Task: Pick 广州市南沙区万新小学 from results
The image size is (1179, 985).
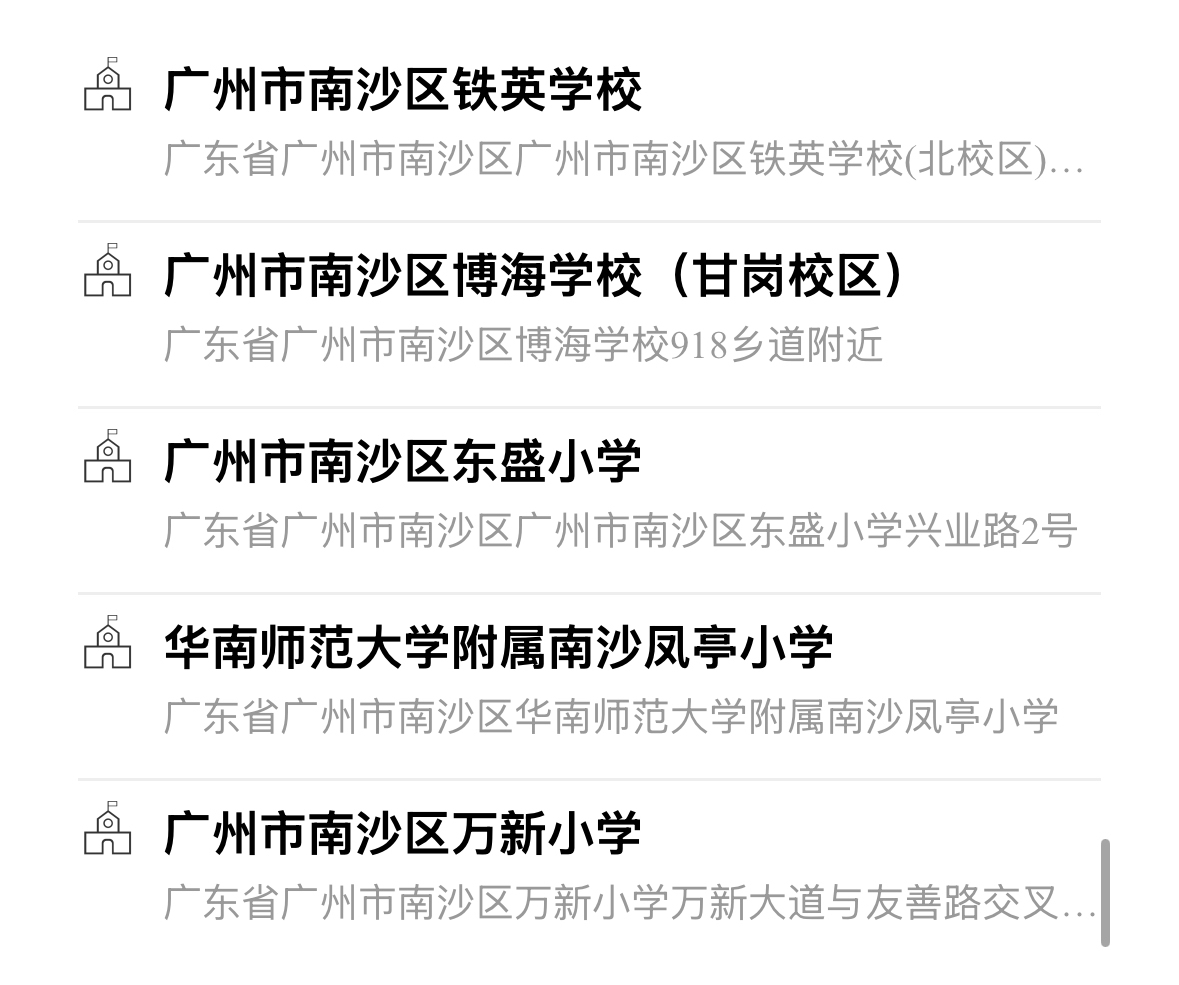Action: 402,834
